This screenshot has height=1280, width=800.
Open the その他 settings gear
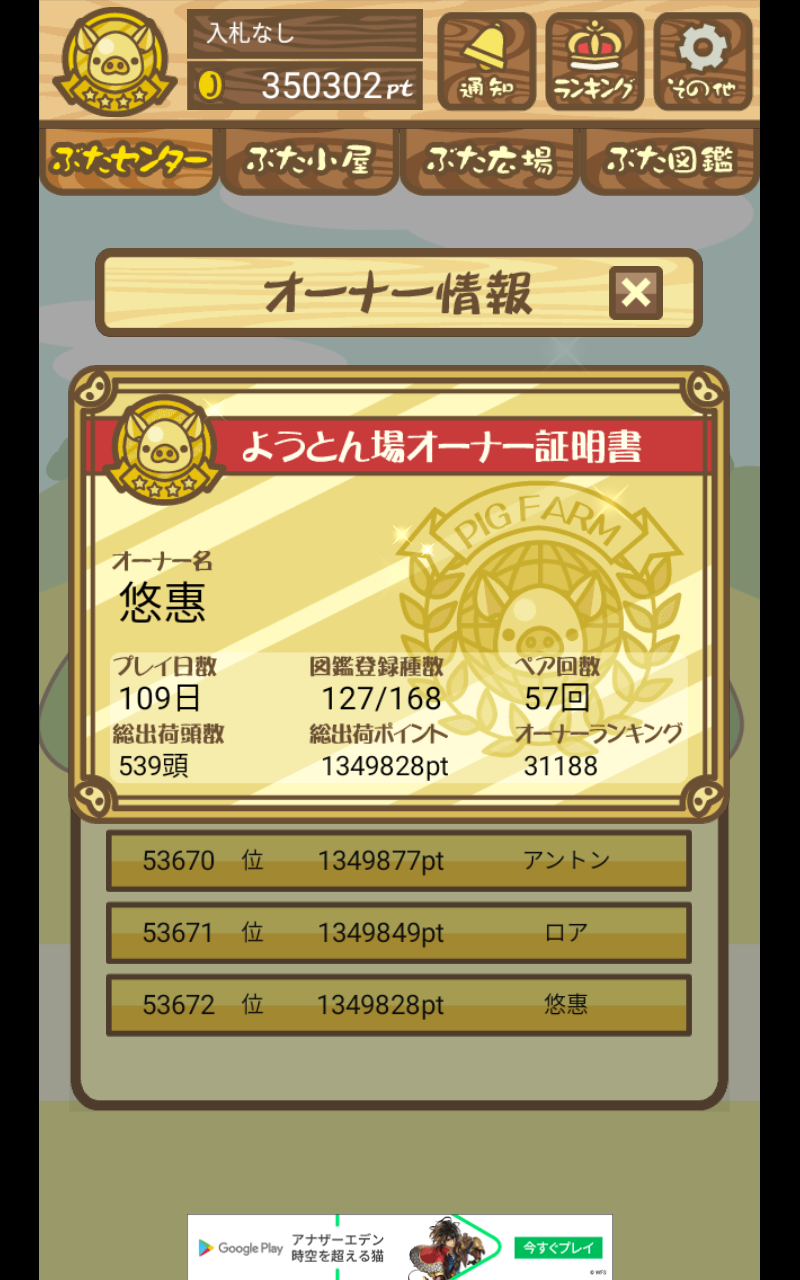(703, 61)
